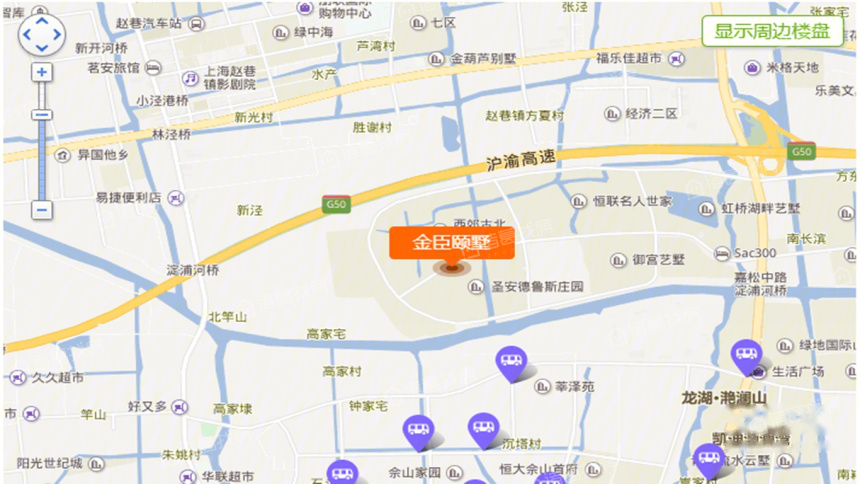The height and width of the screenshot is (484, 860).
Task: Pan the map left with the arrow
Action: pyautogui.click(x=27, y=35)
